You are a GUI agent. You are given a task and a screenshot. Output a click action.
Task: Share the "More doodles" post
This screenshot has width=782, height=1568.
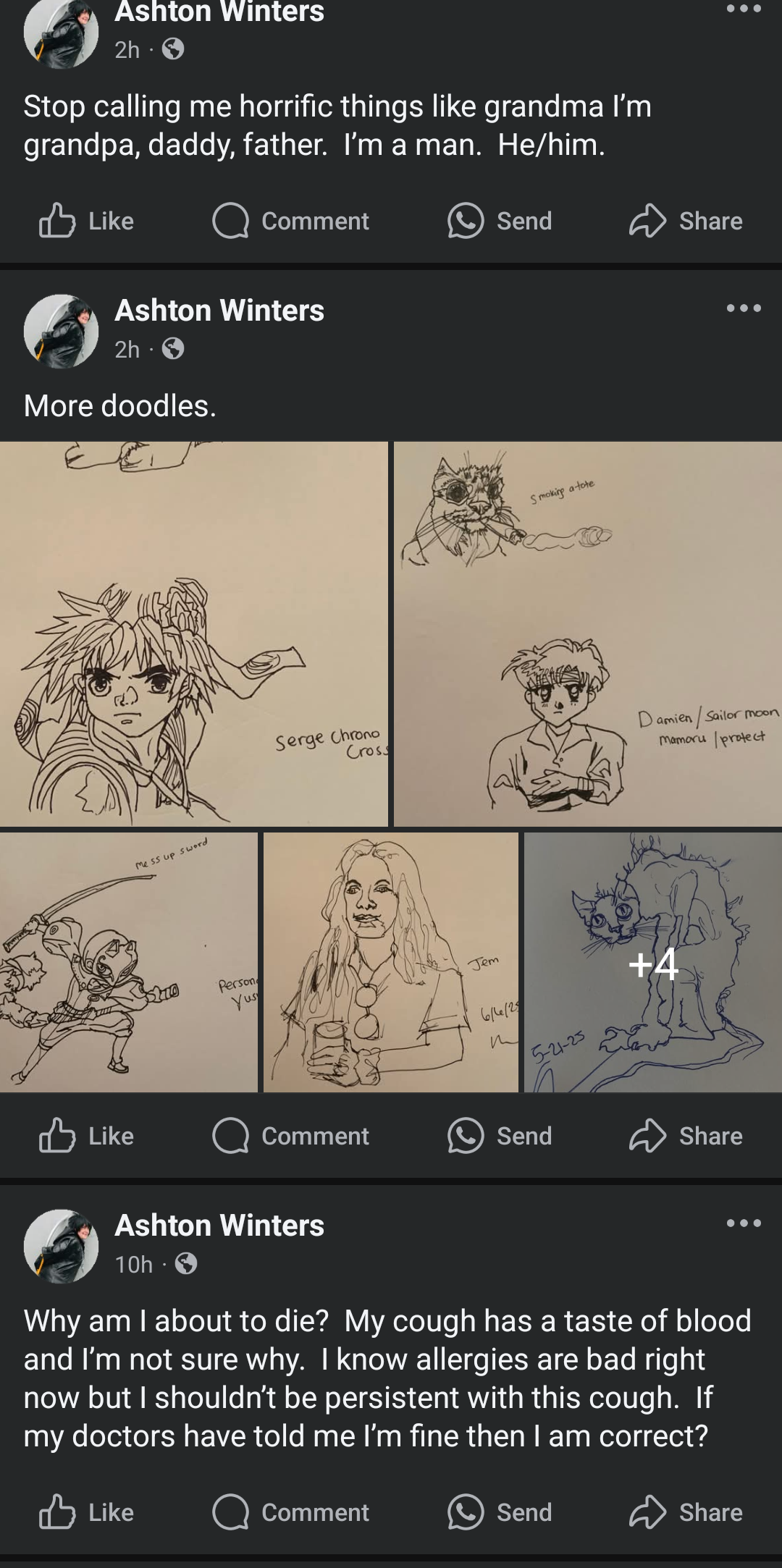point(685,1136)
